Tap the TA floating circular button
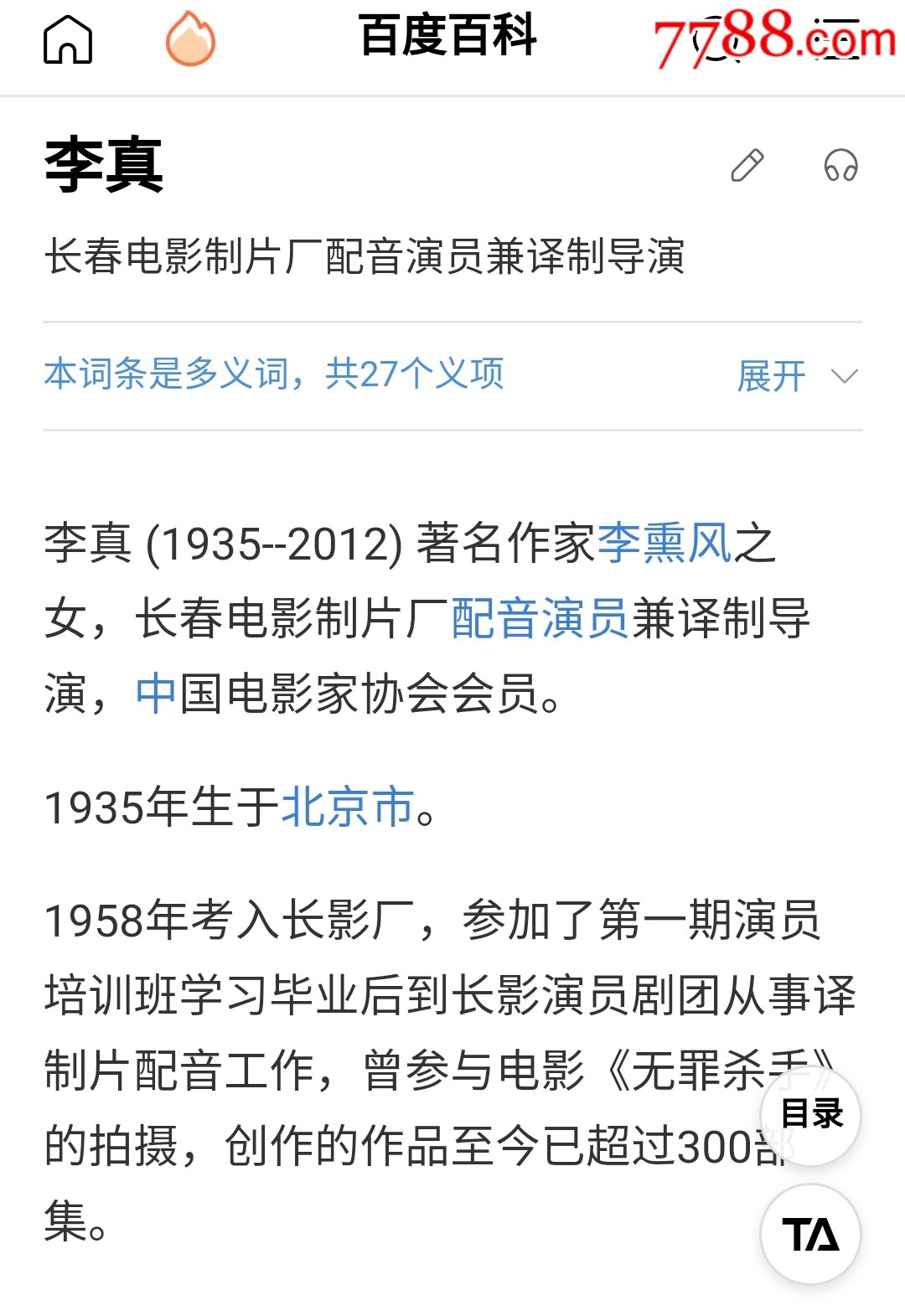 pos(811,1232)
